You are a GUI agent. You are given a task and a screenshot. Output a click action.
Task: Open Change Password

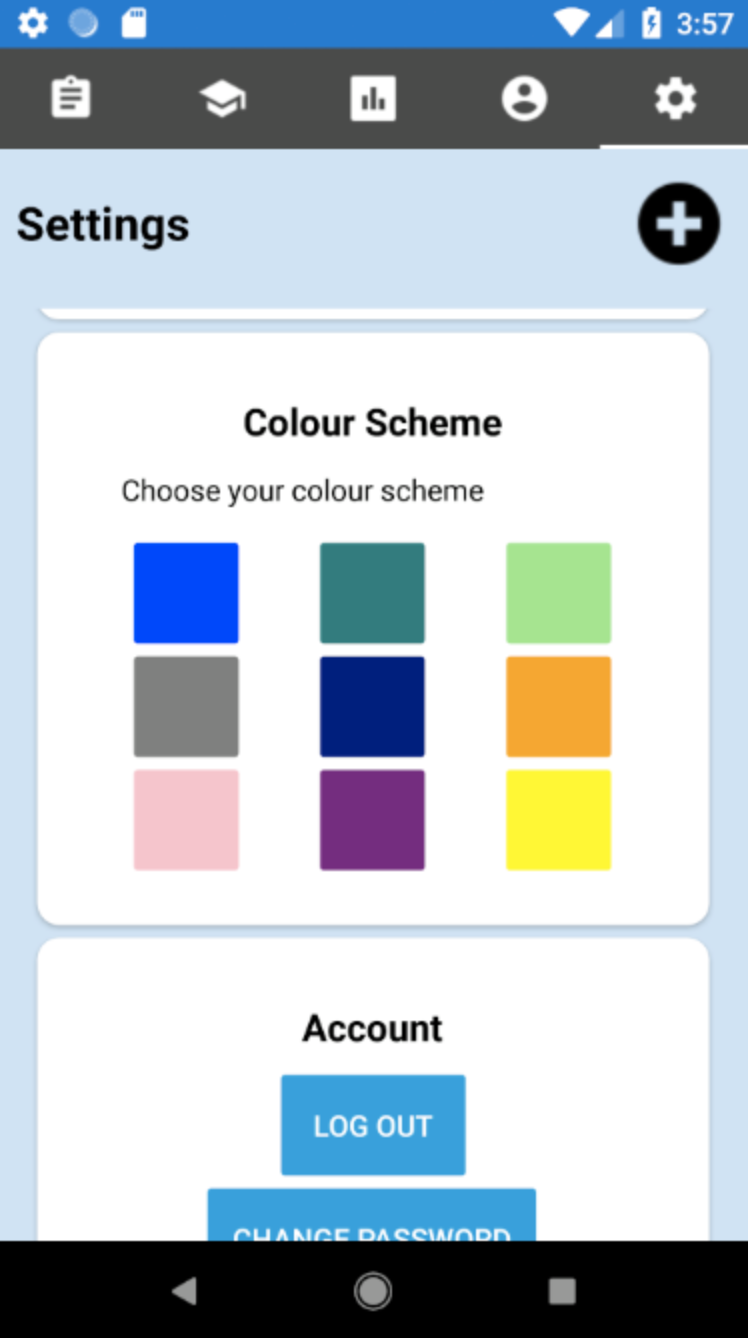pyautogui.click(x=372, y=1215)
